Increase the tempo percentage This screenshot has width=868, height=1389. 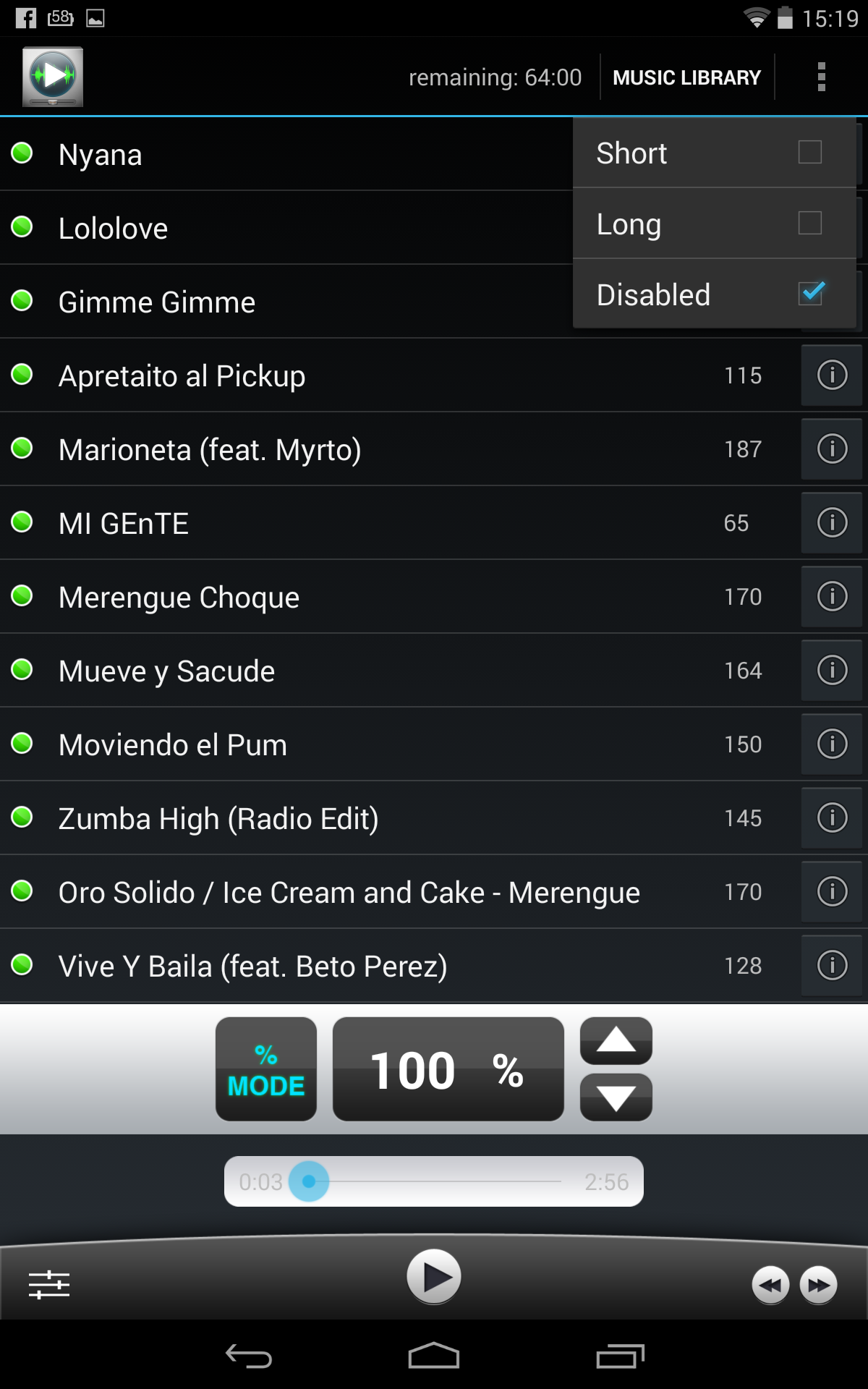[616, 1041]
